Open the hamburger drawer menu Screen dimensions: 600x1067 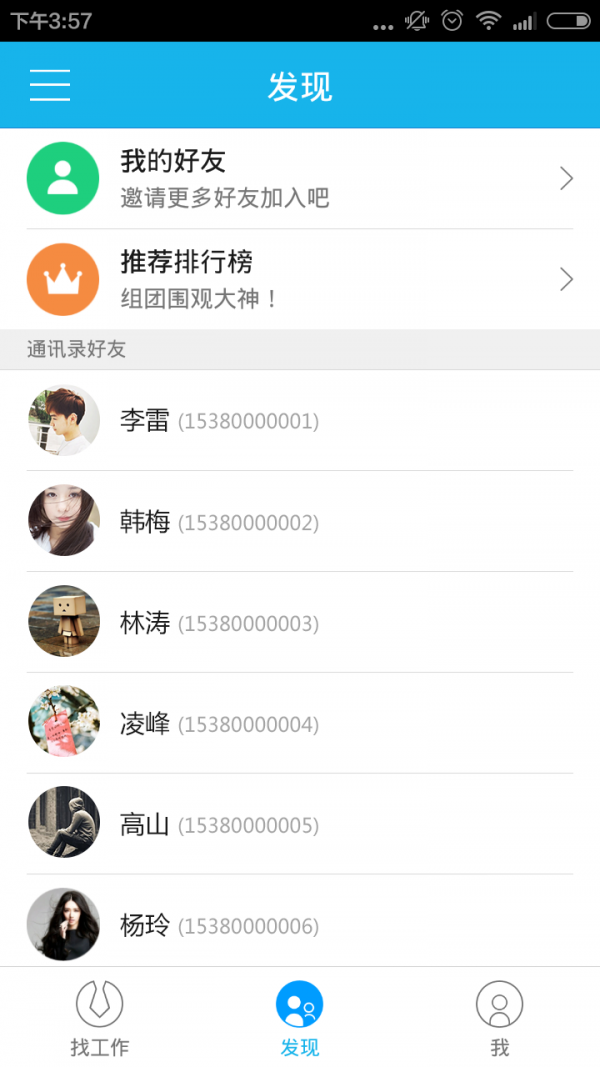50,86
